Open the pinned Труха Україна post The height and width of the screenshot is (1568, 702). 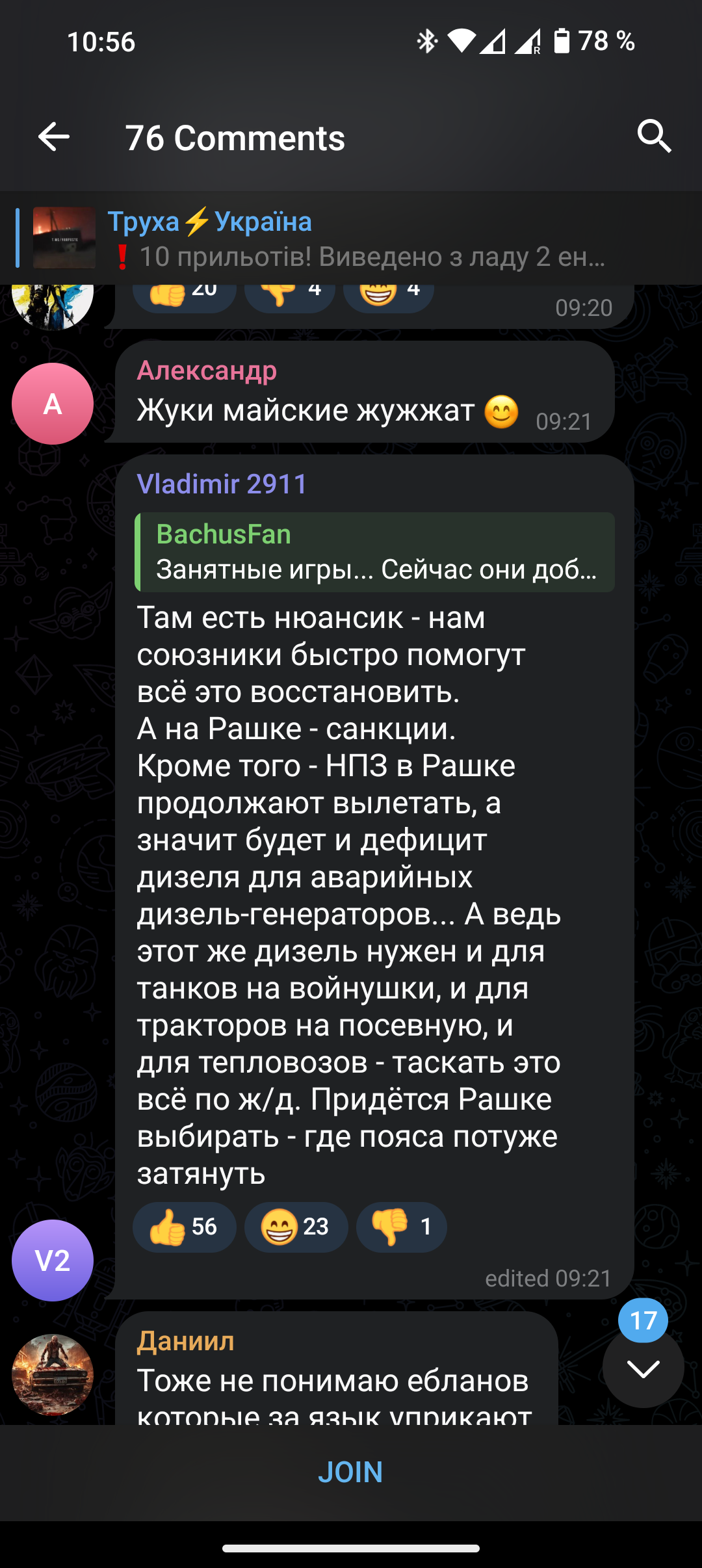tap(351, 238)
